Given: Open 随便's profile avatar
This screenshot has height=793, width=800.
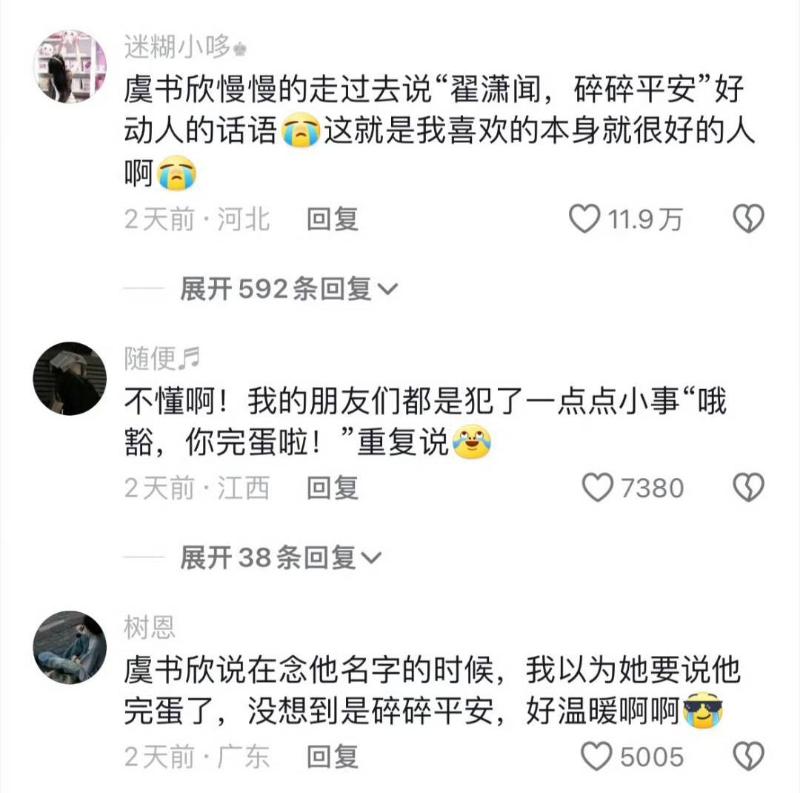Looking at the screenshot, I should pos(70,378).
